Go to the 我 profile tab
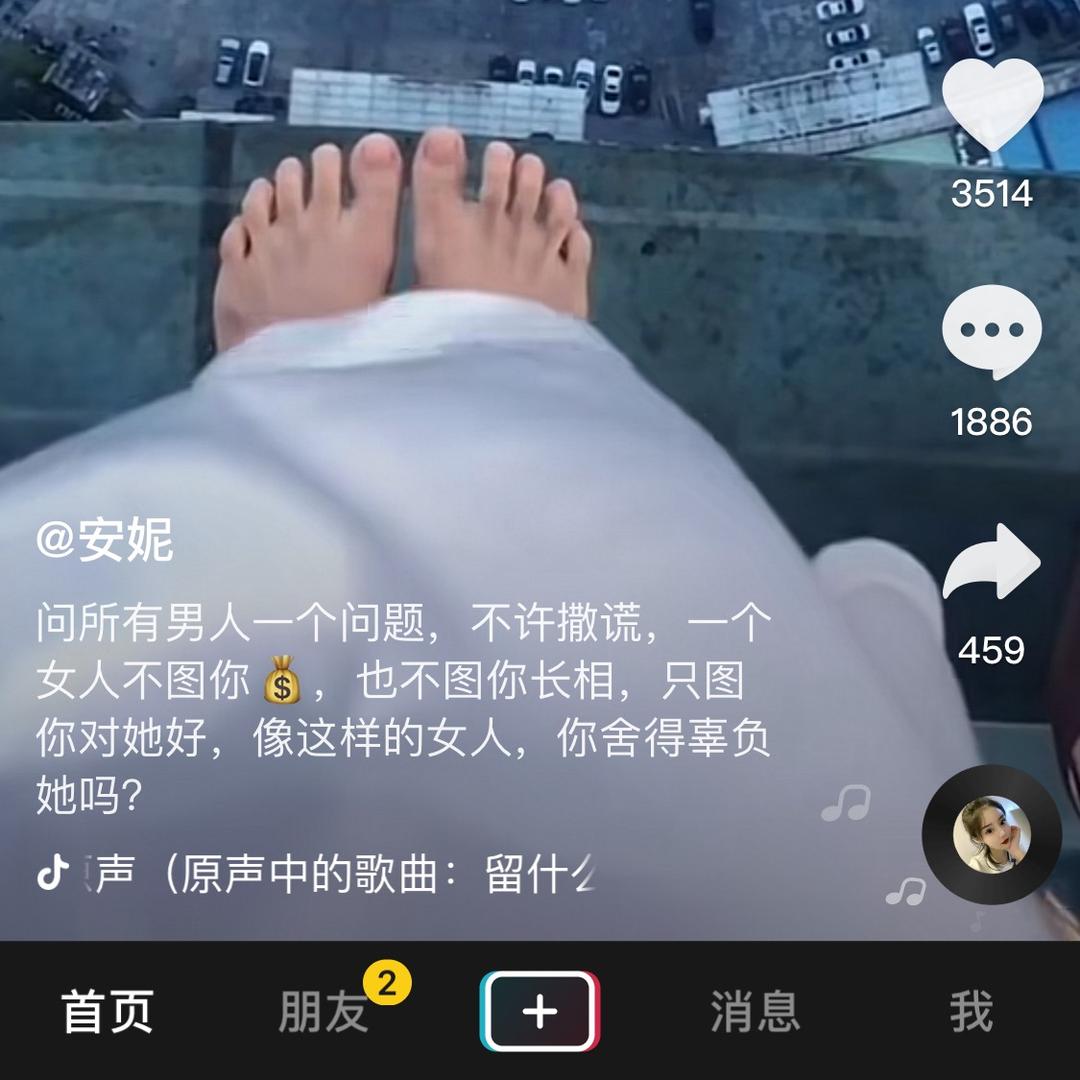The image size is (1080, 1080). coord(970,1012)
